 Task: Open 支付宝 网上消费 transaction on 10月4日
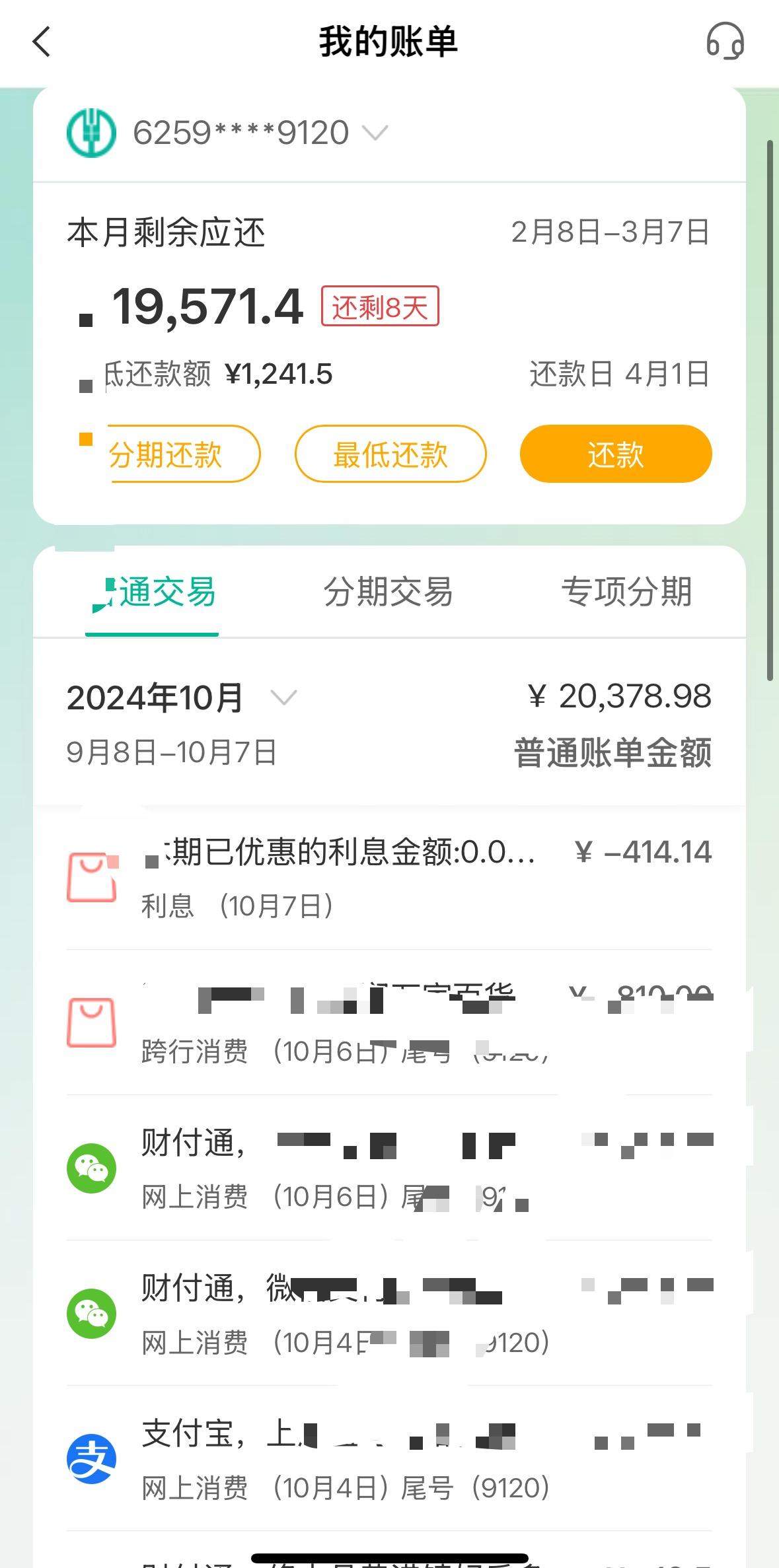pyautogui.click(x=389, y=1459)
